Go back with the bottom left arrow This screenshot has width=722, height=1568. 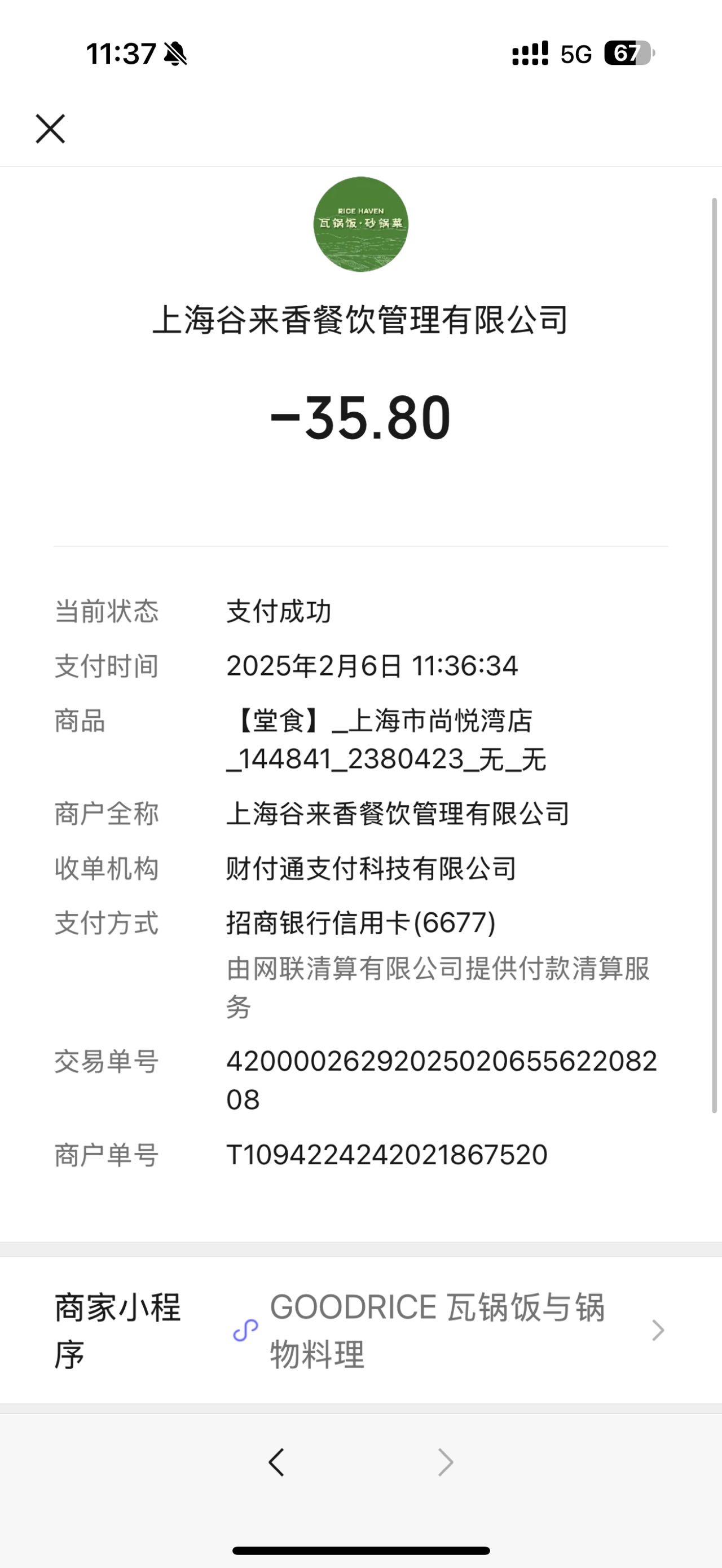276,1462
